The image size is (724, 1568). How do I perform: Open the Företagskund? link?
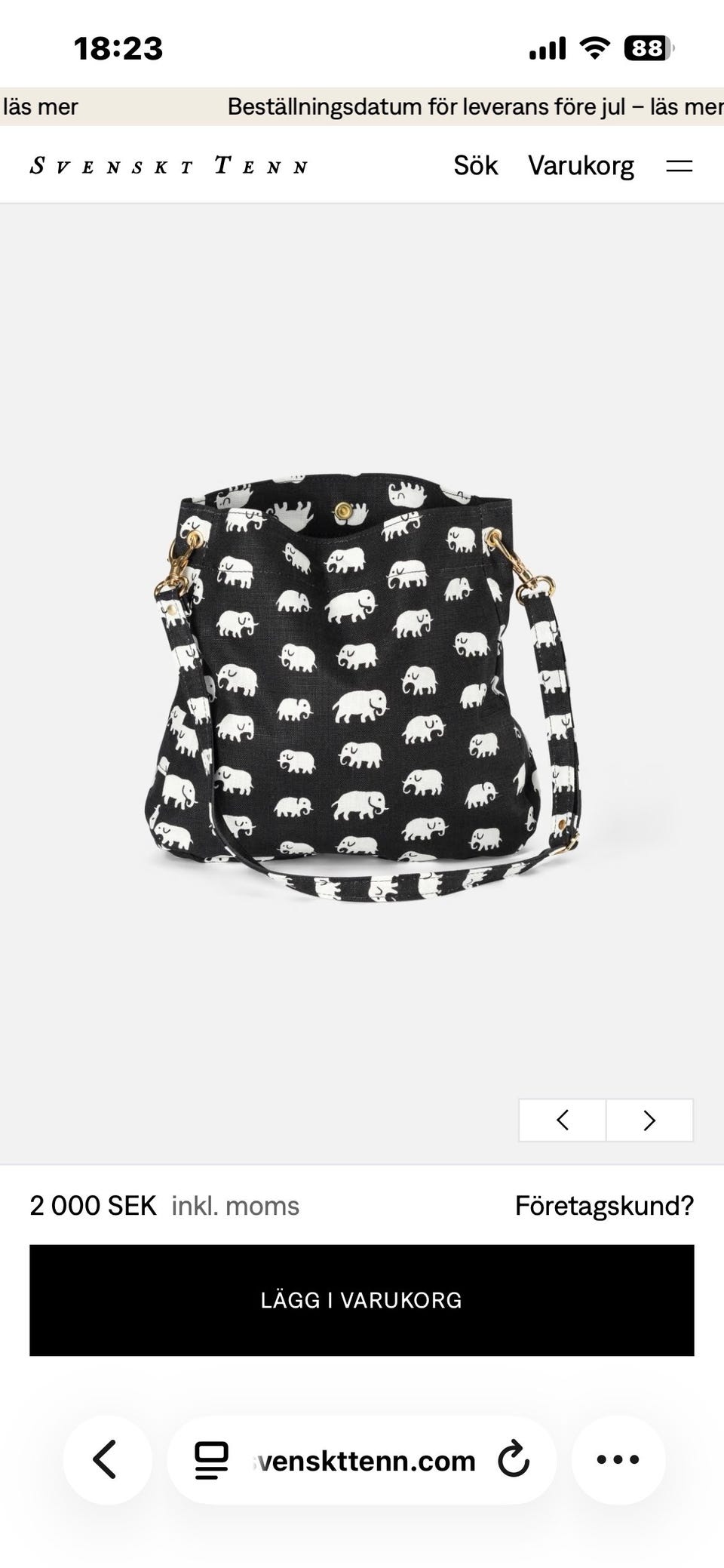click(603, 1206)
